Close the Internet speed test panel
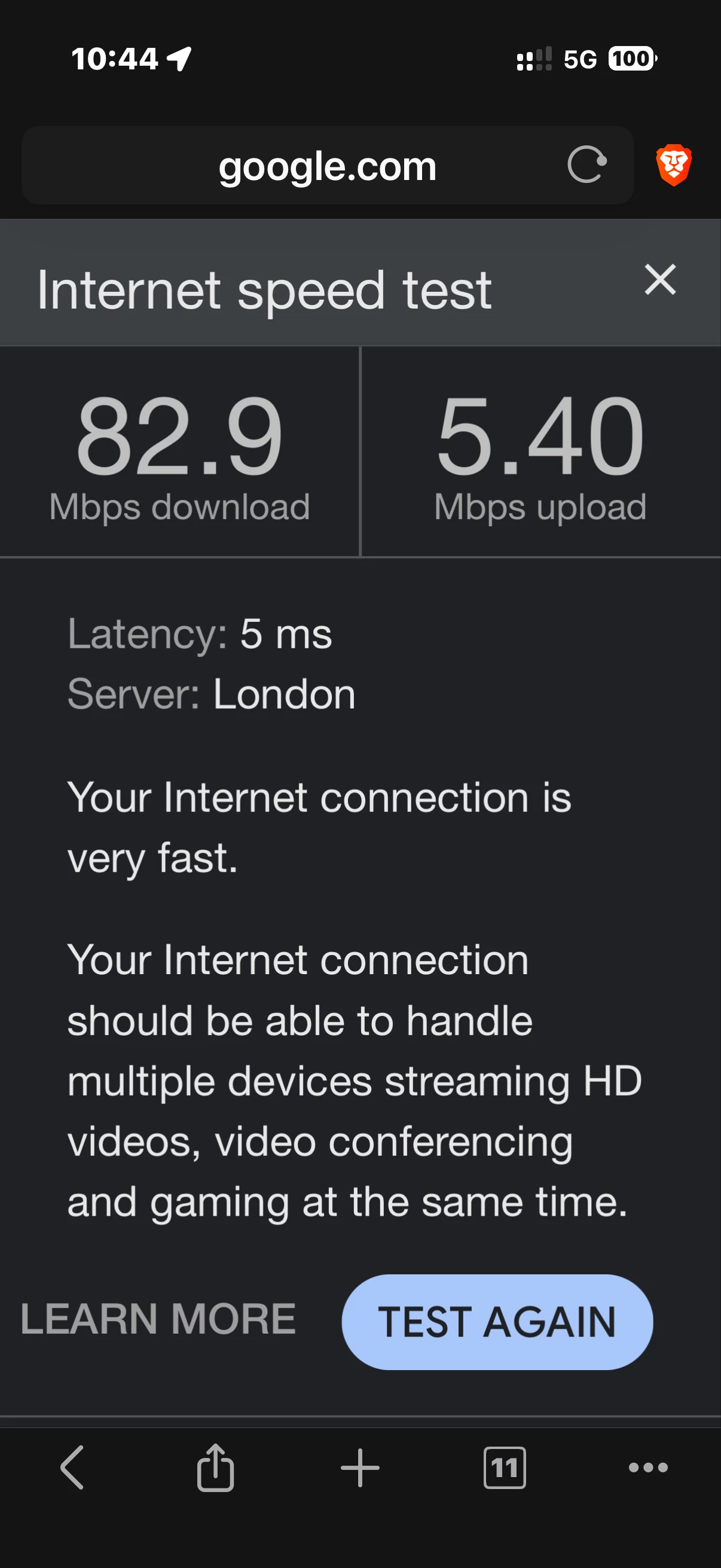The image size is (721, 1568). click(x=660, y=280)
